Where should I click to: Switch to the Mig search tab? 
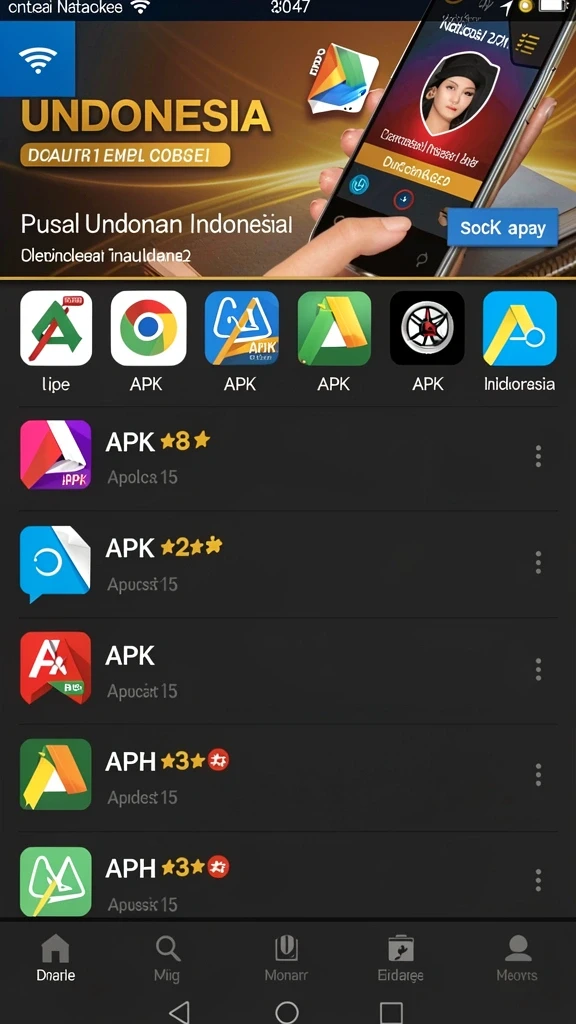[167, 958]
